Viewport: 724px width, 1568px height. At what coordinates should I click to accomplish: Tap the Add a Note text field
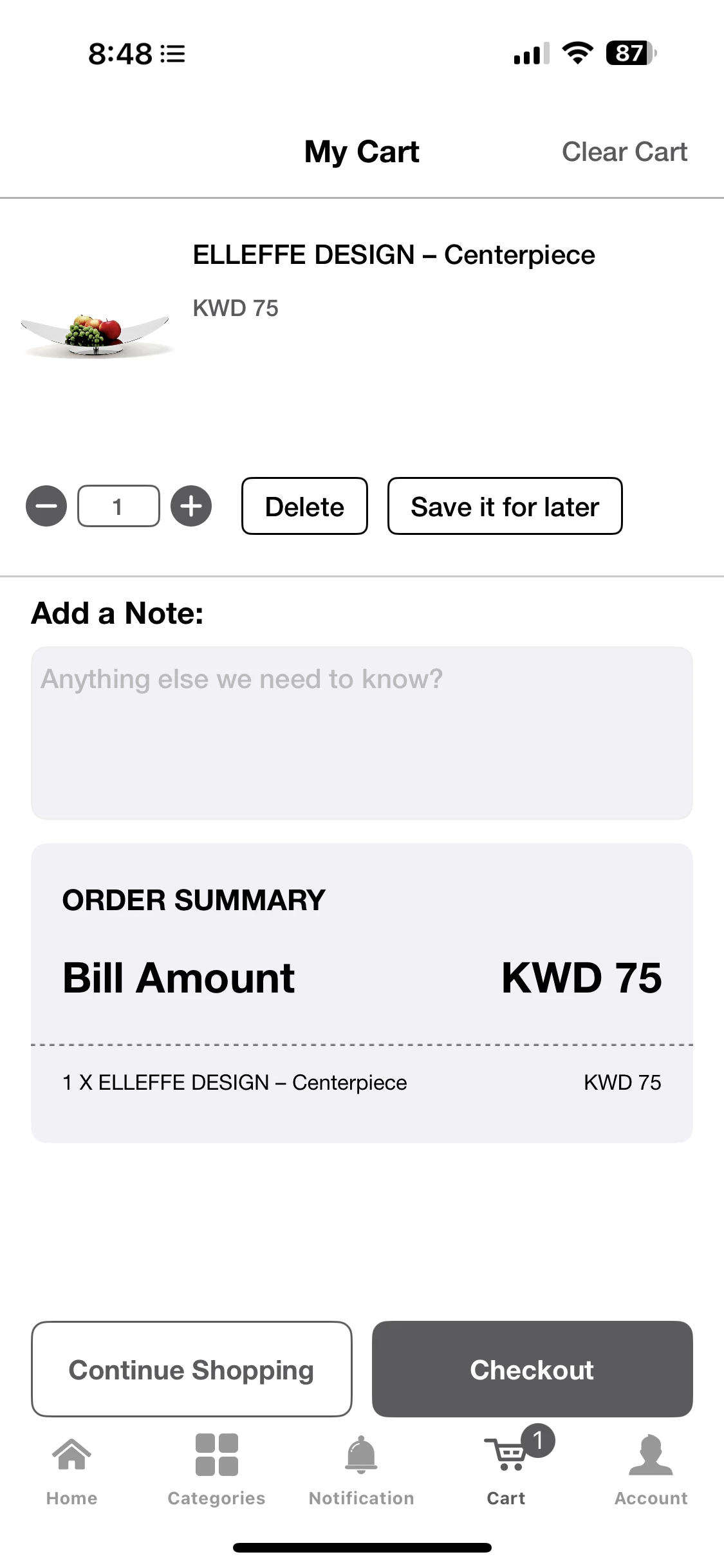pyautogui.click(x=362, y=733)
